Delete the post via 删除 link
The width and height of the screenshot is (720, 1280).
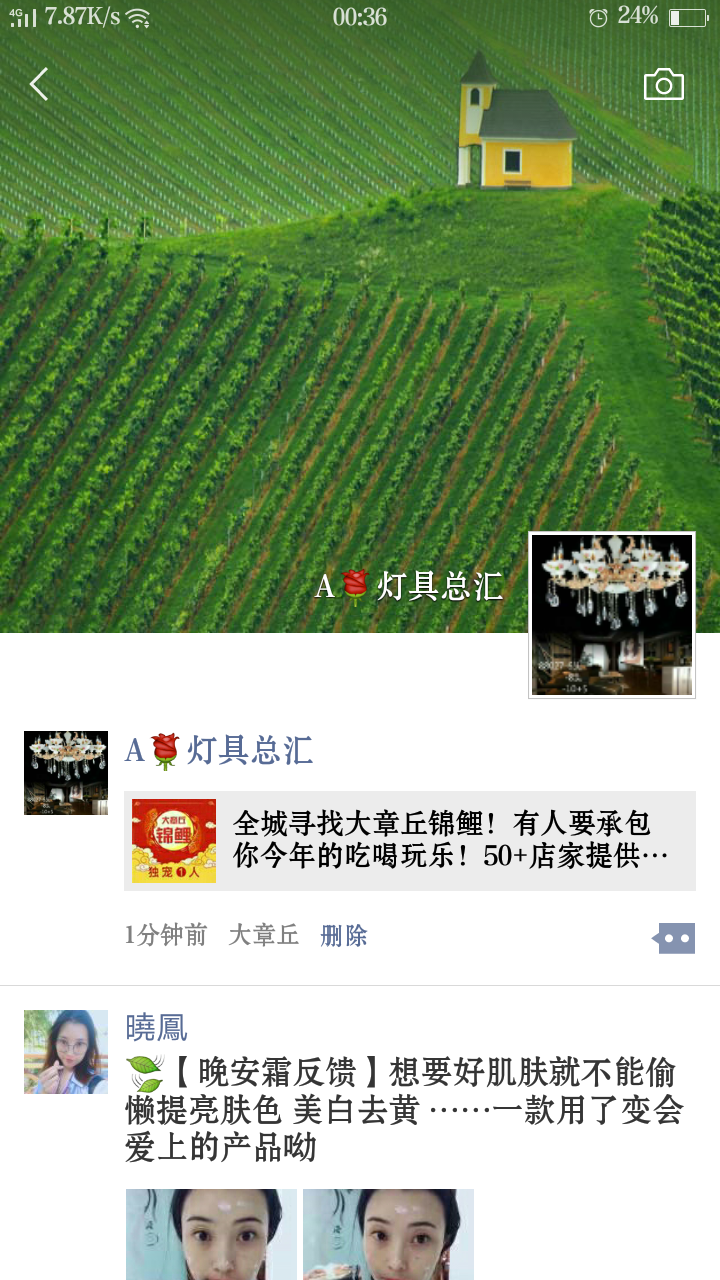[344, 936]
